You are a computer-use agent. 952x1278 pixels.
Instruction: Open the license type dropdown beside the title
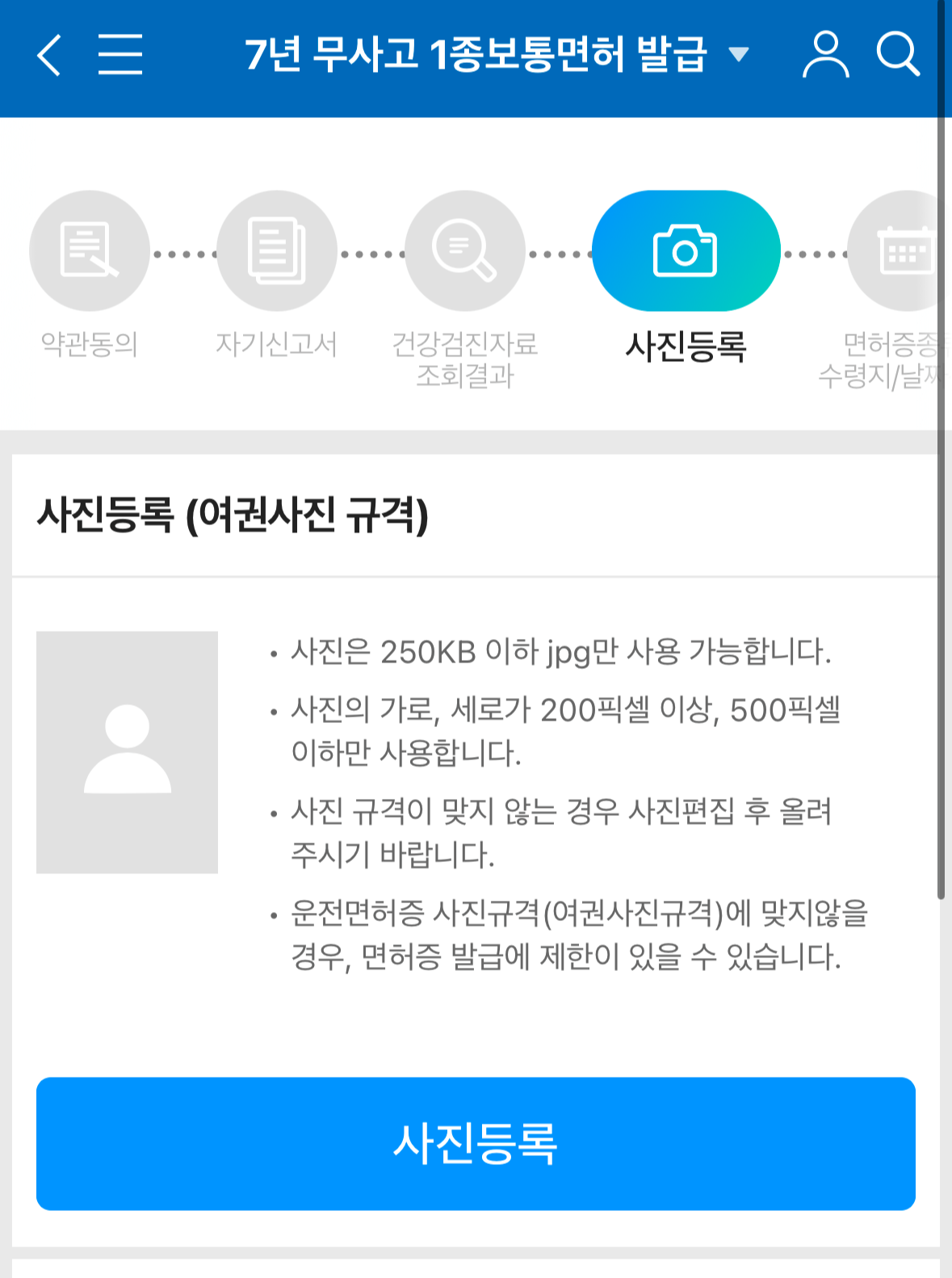(737, 55)
